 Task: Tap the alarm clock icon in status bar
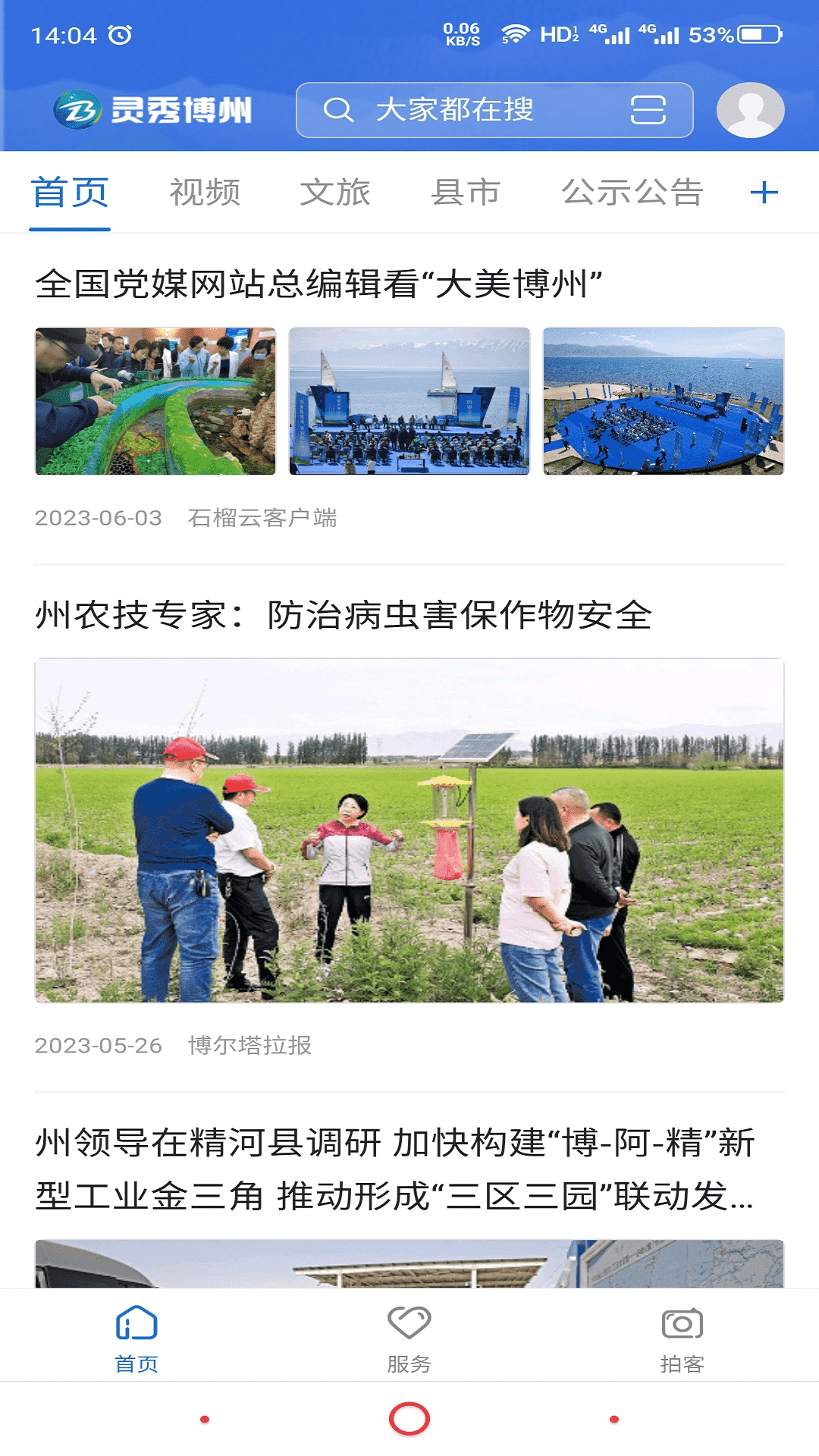pyautogui.click(x=121, y=32)
